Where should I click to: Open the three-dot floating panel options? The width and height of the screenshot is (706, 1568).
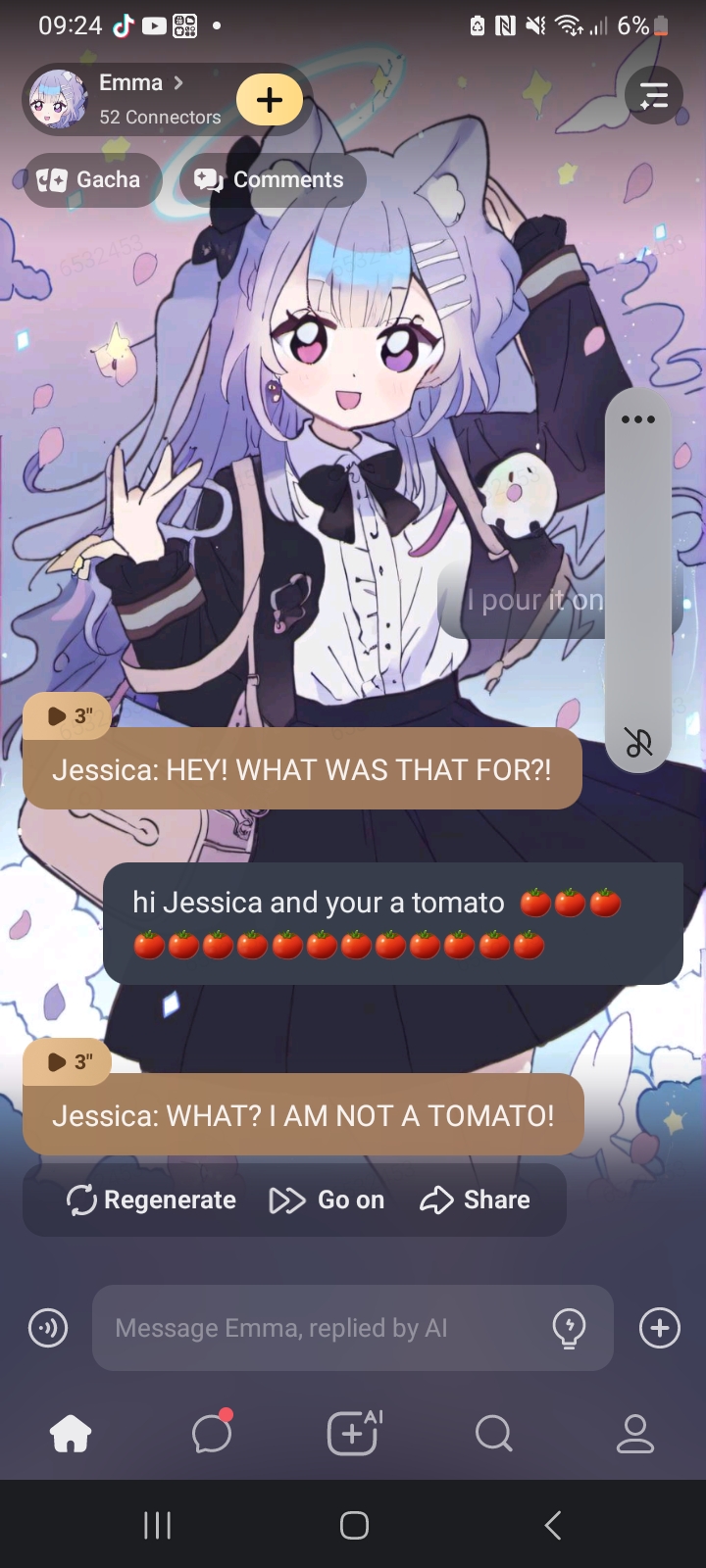[637, 419]
